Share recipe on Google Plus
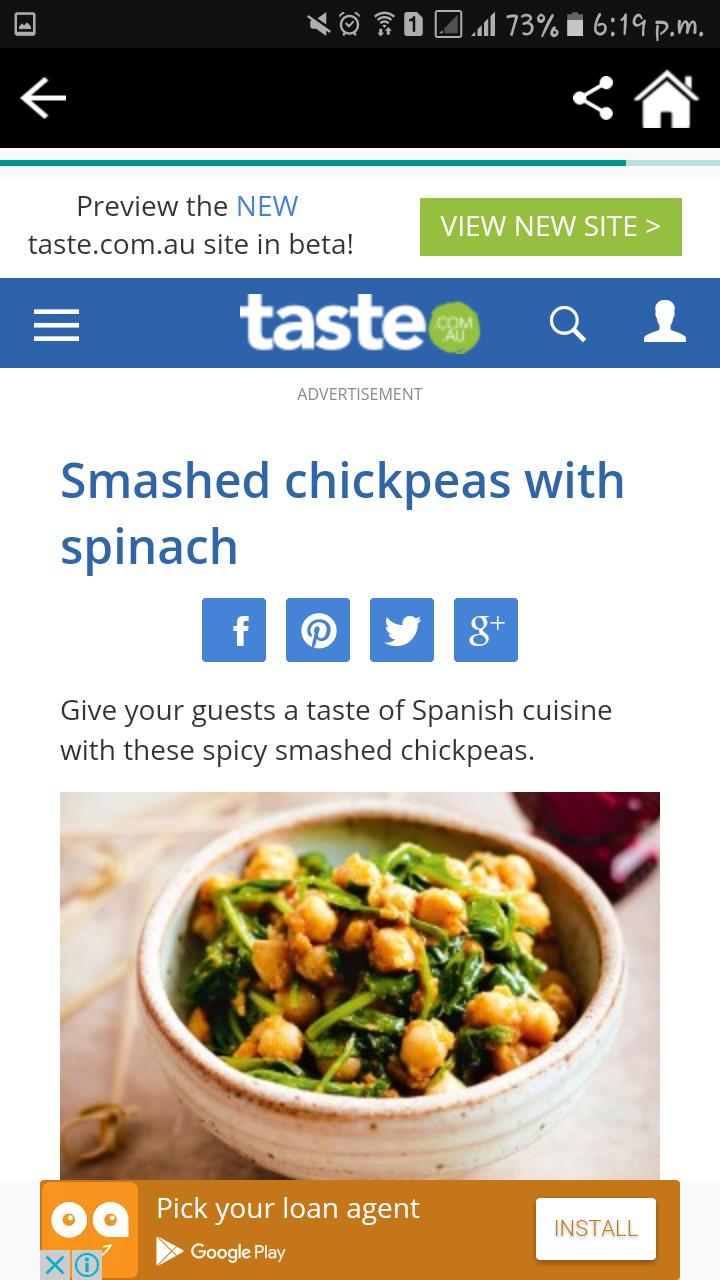This screenshot has width=720, height=1280. pos(486,630)
